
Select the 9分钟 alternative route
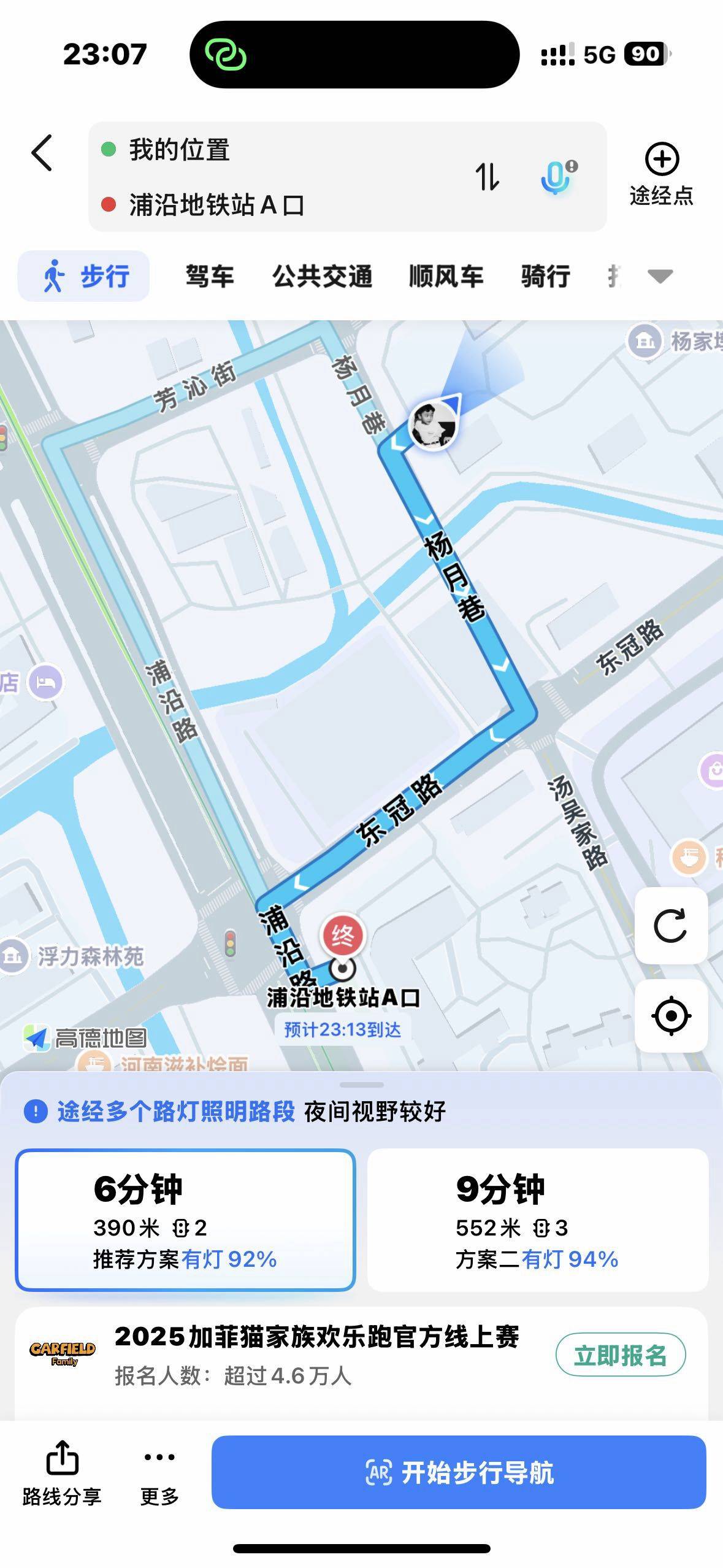(537, 1220)
